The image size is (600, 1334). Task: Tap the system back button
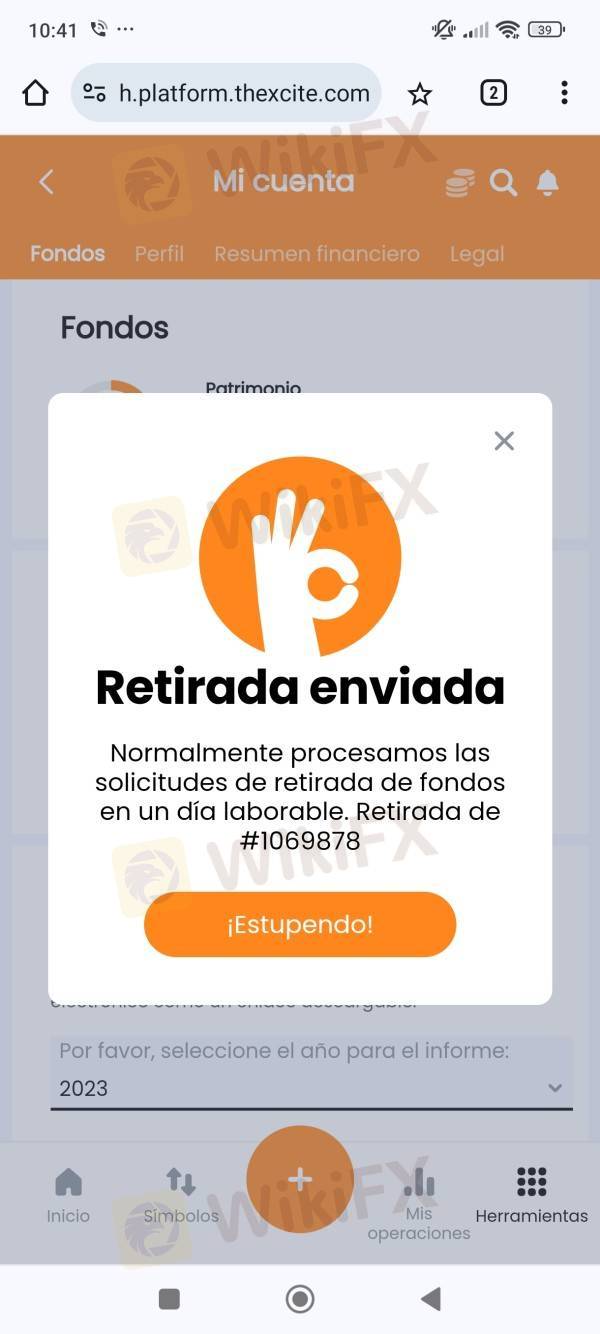[x=431, y=1299]
